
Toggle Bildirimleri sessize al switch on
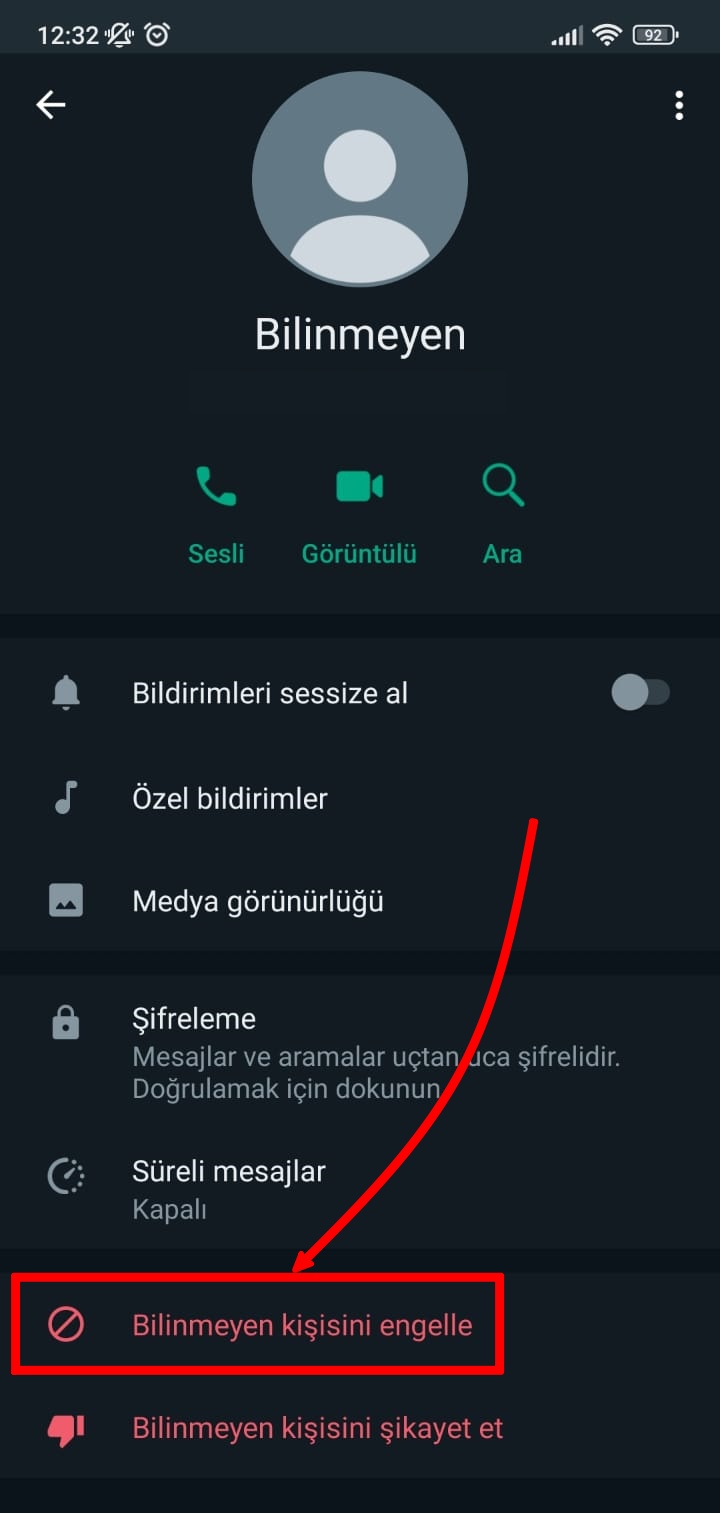tap(641, 692)
